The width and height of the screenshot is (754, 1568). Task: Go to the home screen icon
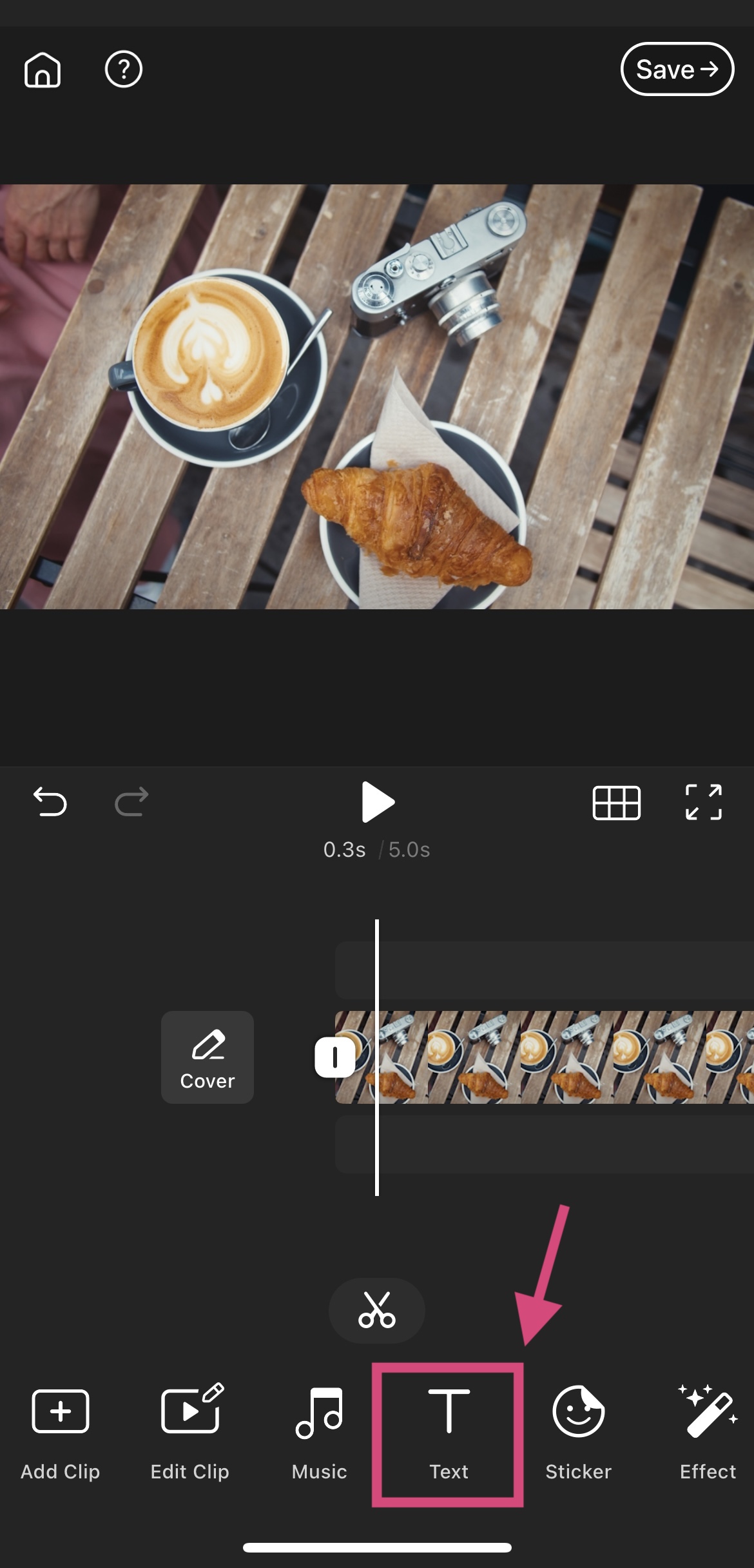pyautogui.click(x=43, y=69)
